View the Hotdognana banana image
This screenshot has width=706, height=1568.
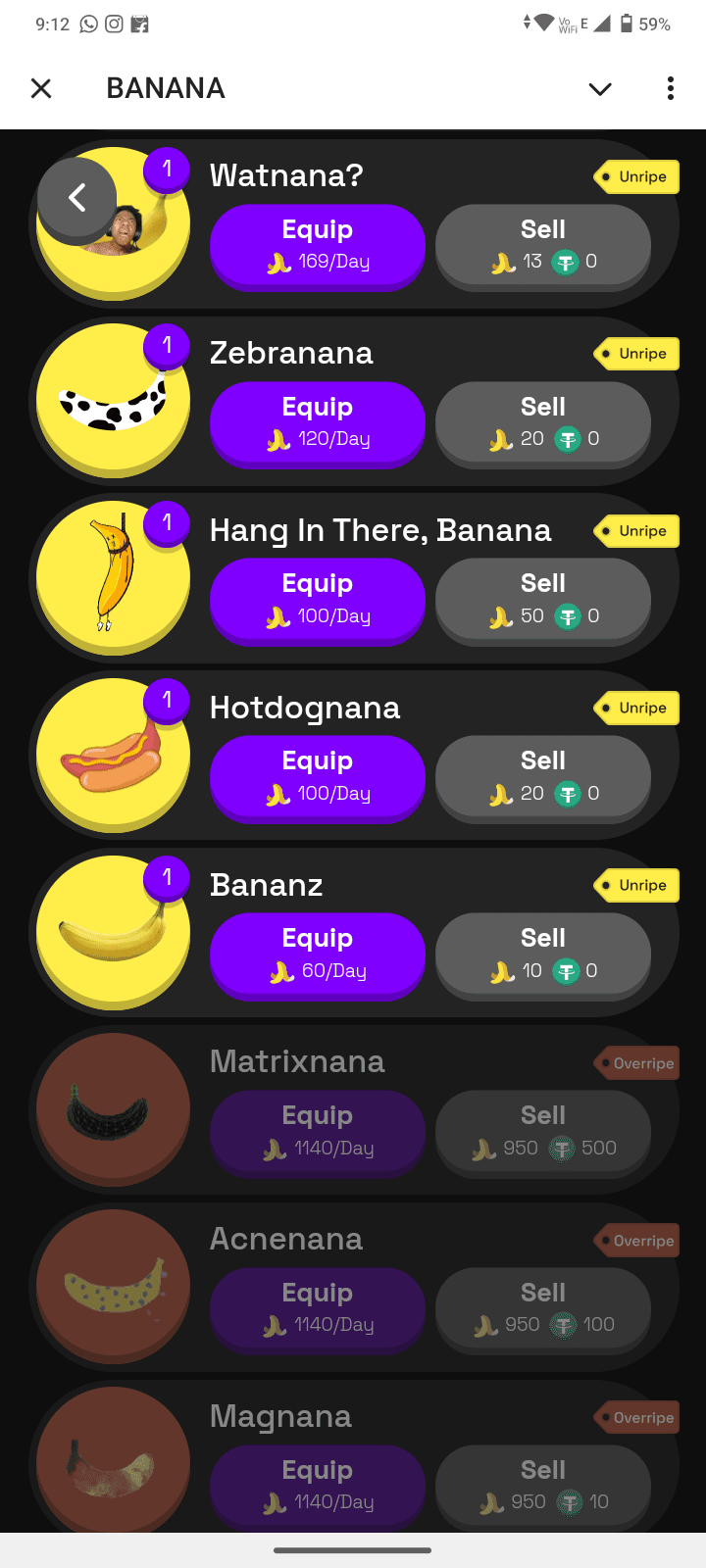click(113, 755)
